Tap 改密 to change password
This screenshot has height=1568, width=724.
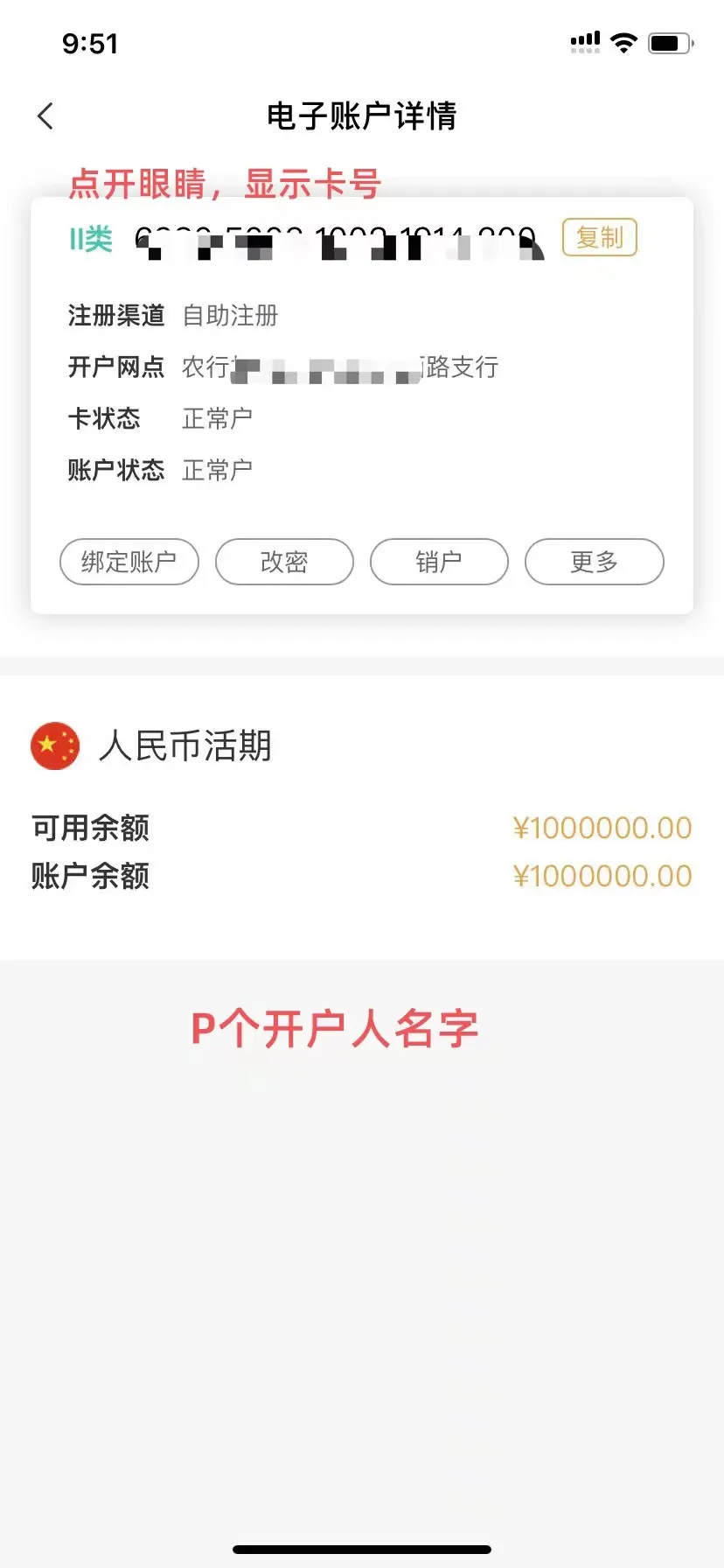(284, 562)
